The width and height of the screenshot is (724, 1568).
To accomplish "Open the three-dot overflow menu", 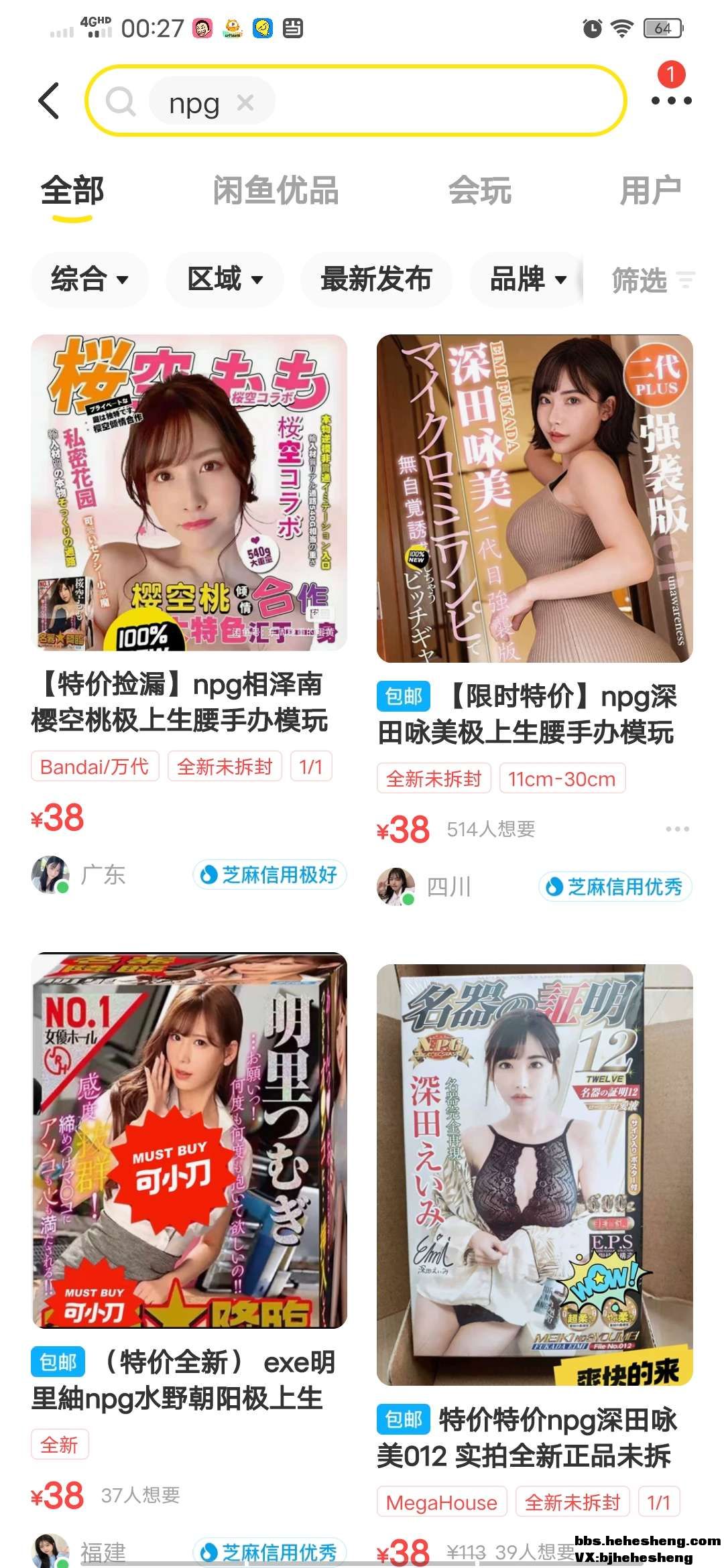I will (671, 101).
